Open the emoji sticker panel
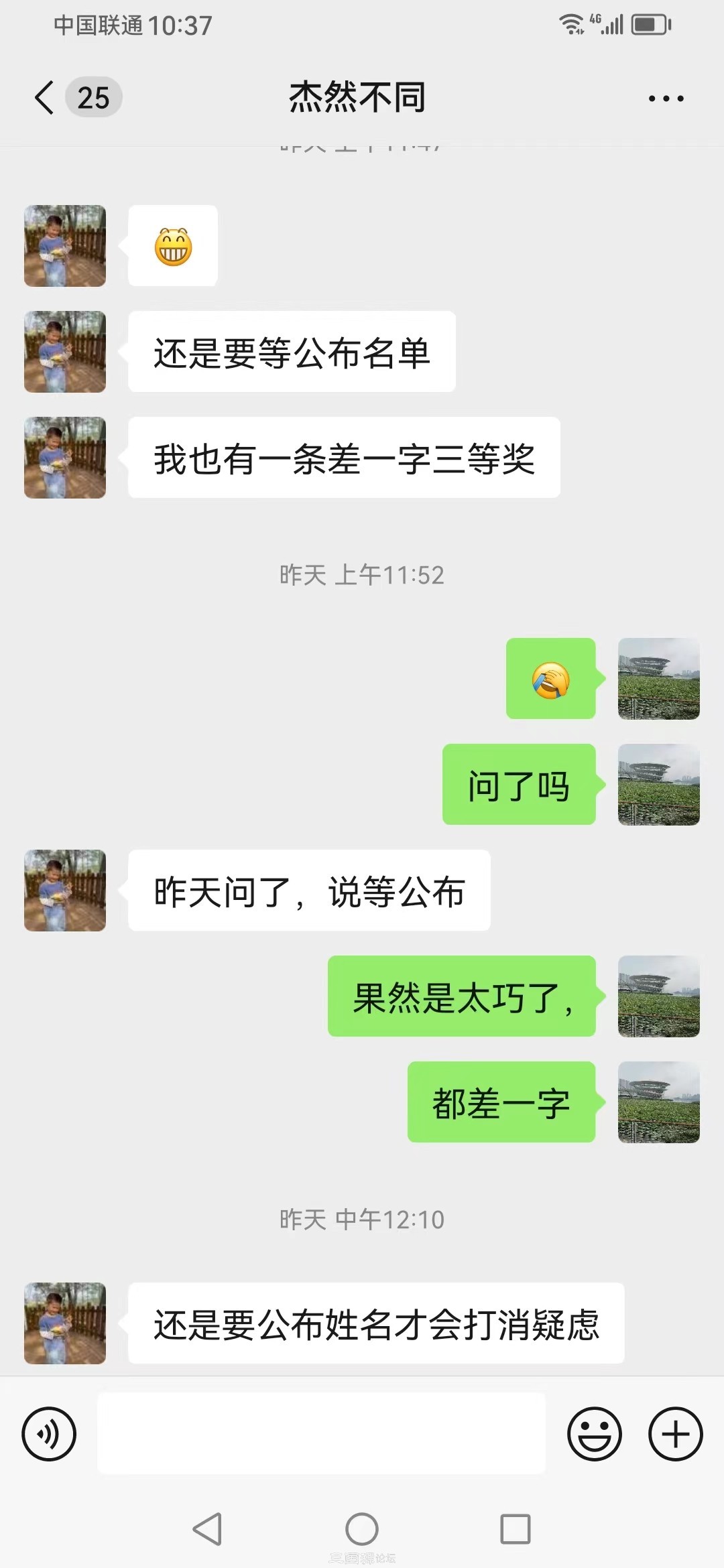 tap(594, 1434)
